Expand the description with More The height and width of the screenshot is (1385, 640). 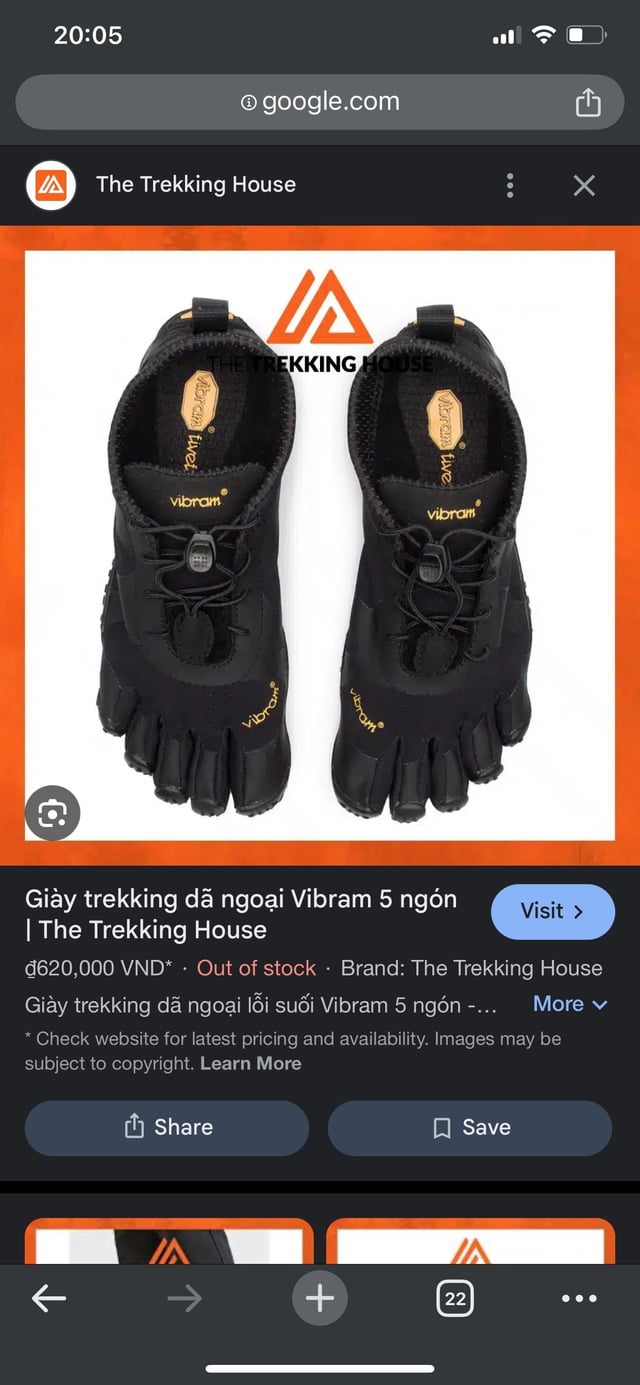[x=569, y=1004]
